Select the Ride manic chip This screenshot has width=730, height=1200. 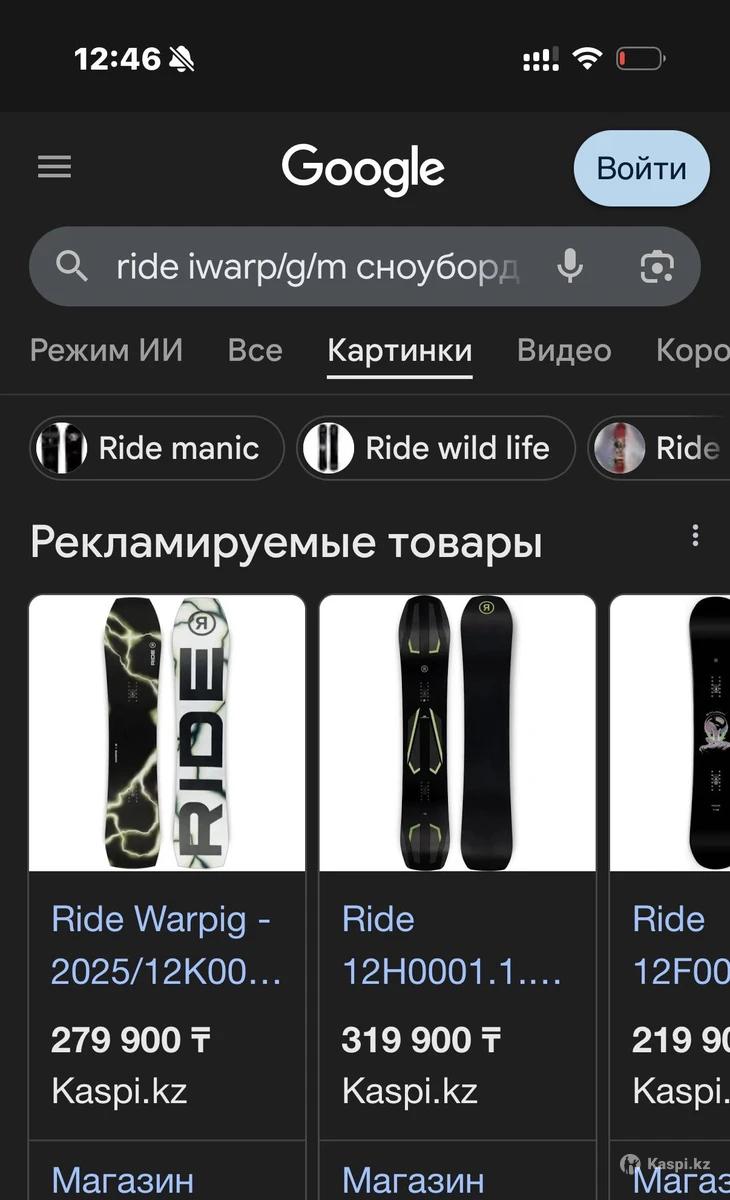(158, 448)
